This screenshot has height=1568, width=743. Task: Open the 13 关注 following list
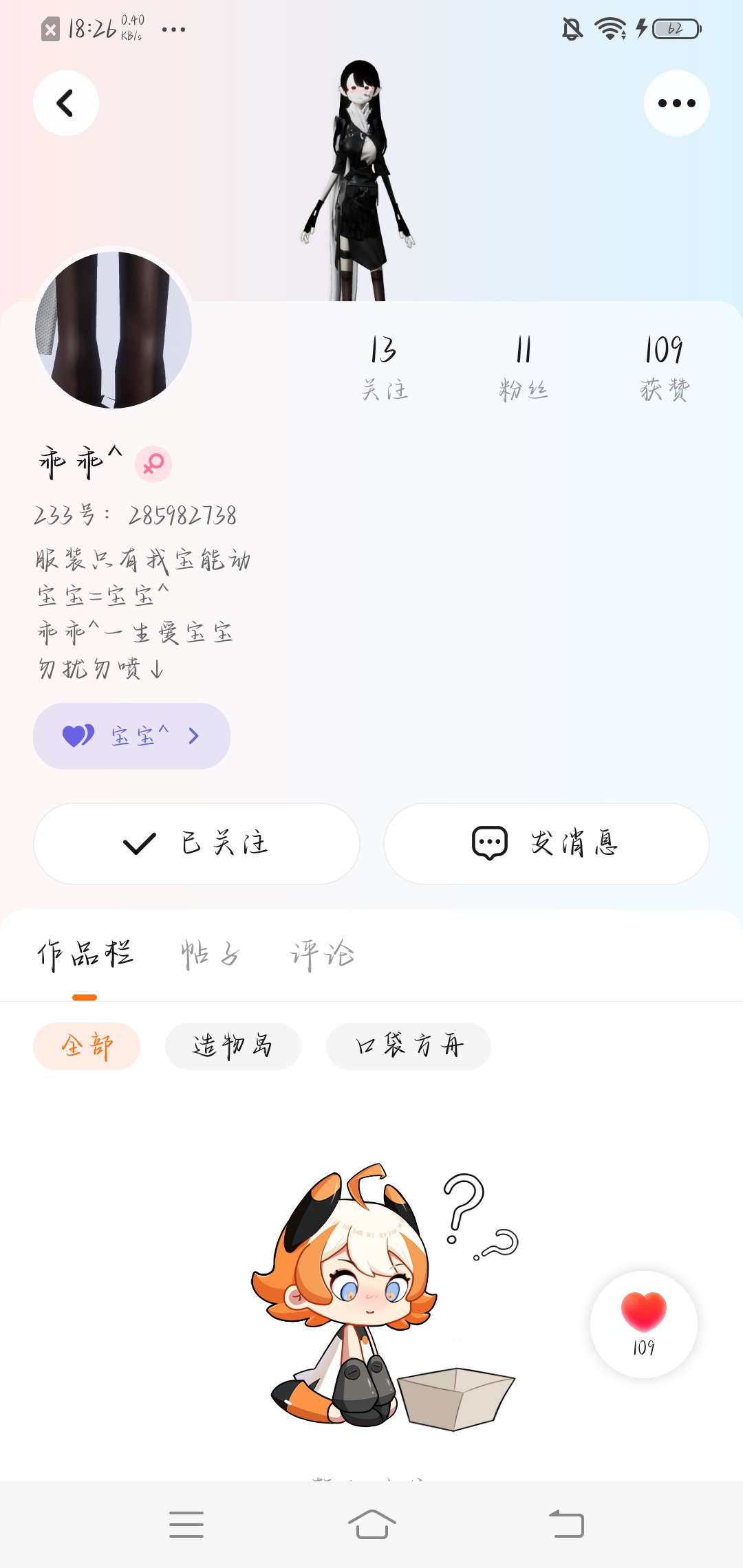tap(384, 368)
